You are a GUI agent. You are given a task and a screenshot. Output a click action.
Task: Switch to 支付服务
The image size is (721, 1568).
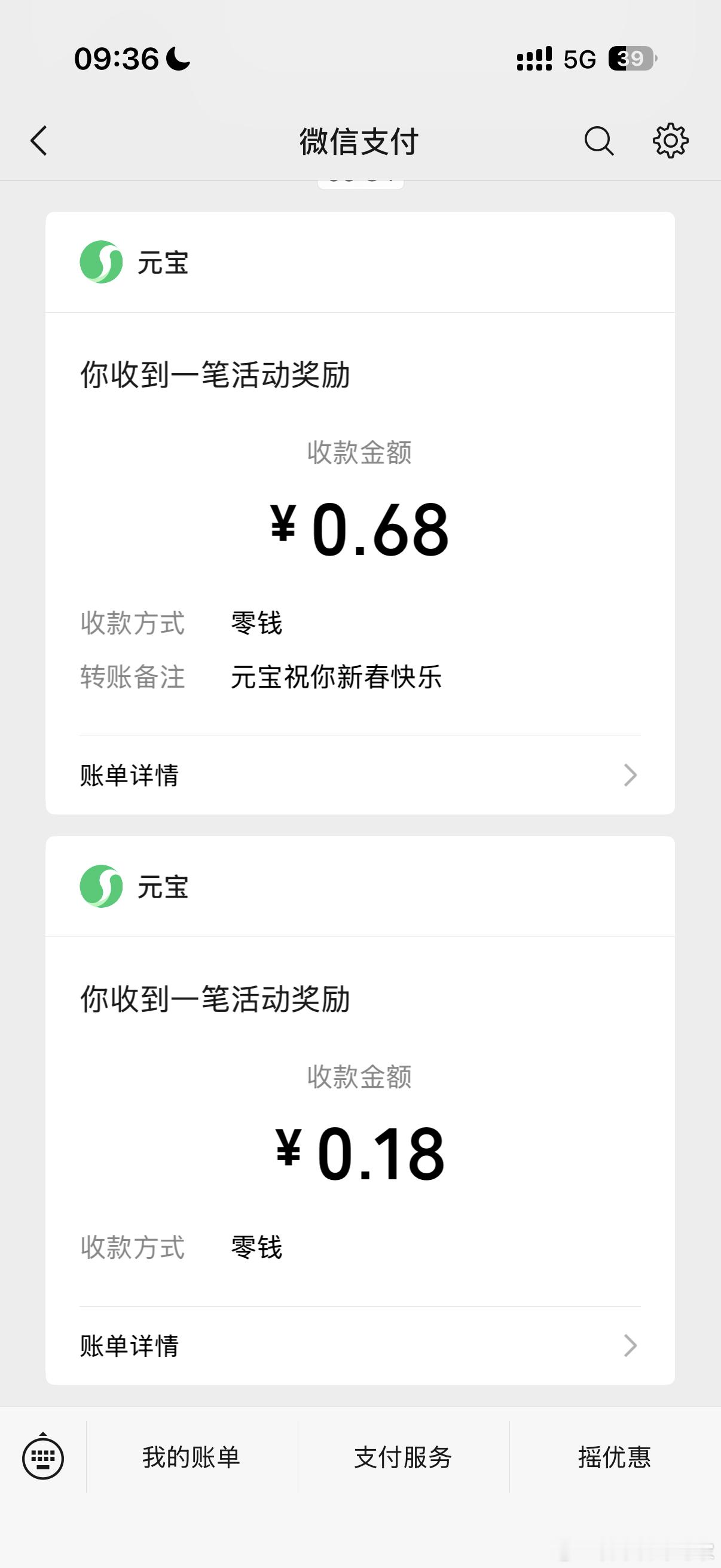[x=402, y=1457]
